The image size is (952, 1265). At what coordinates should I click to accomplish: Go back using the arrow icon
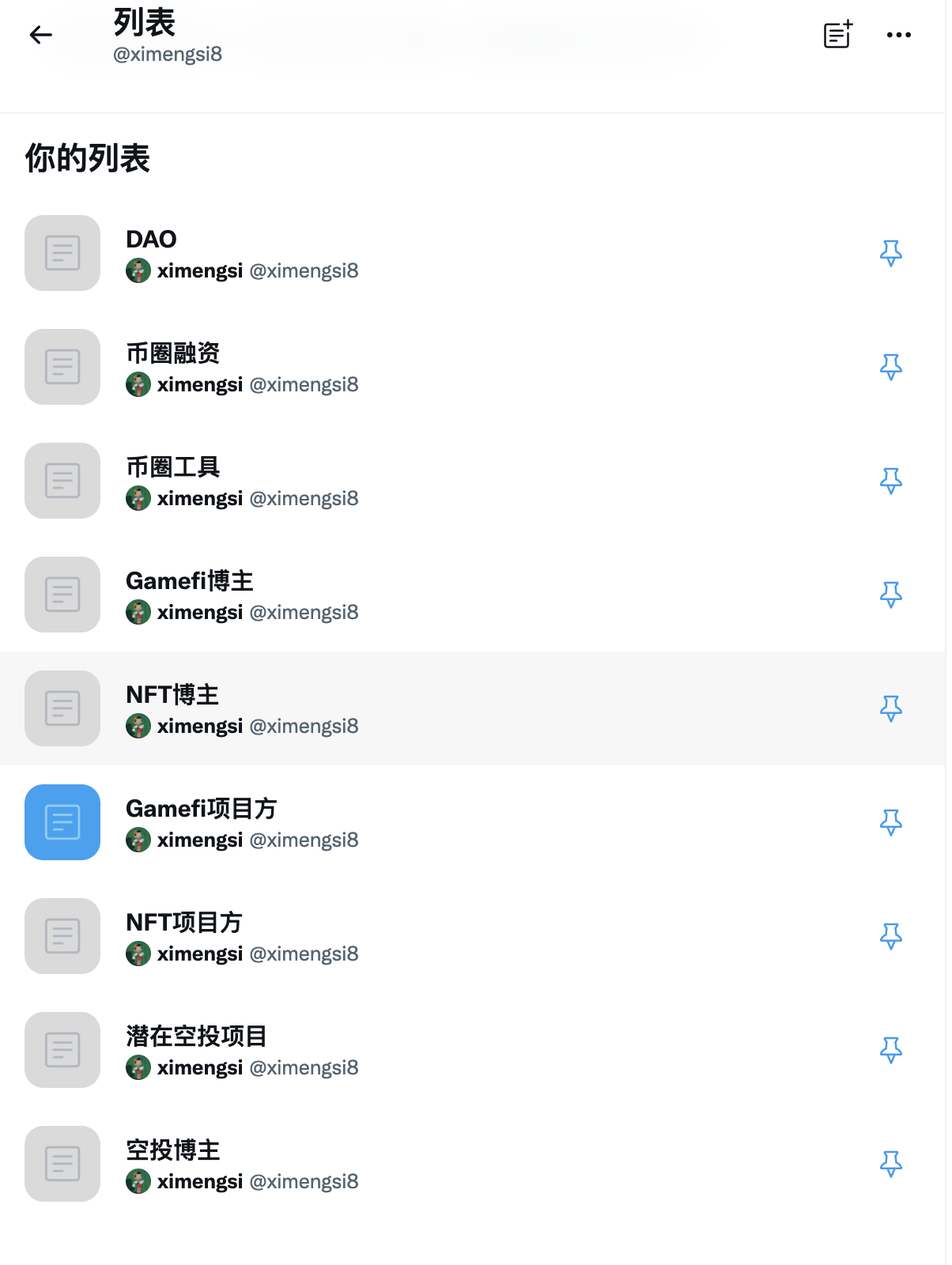pos(41,35)
